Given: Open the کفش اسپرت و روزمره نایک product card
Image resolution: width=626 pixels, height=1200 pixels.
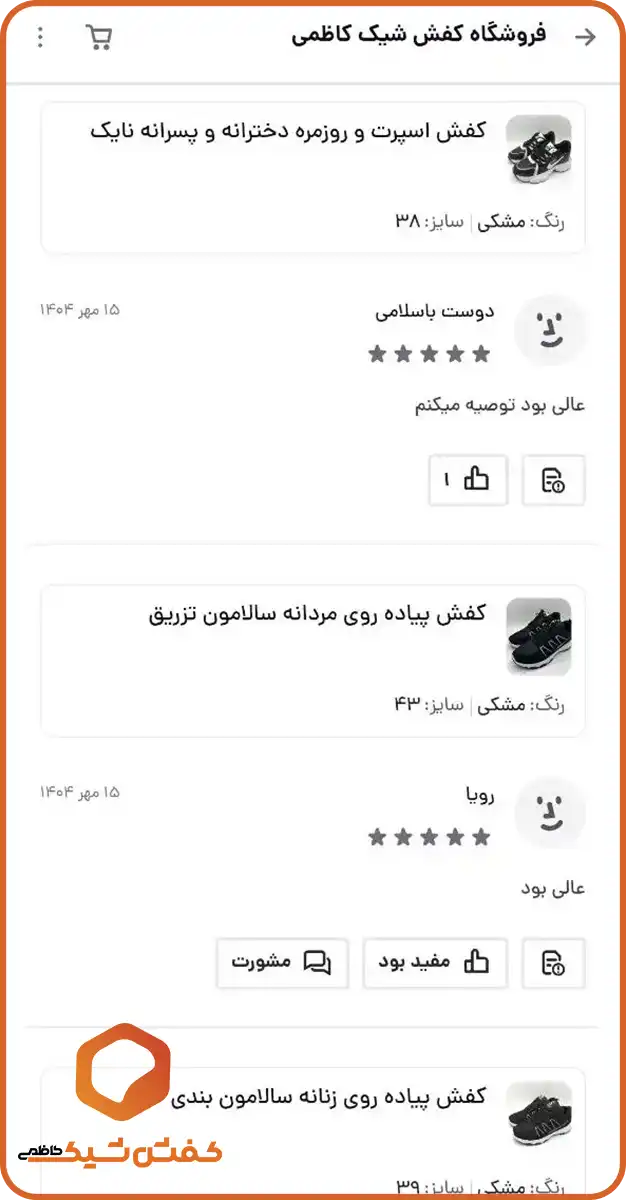Looking at the screenshot, I should coord(313,177).
